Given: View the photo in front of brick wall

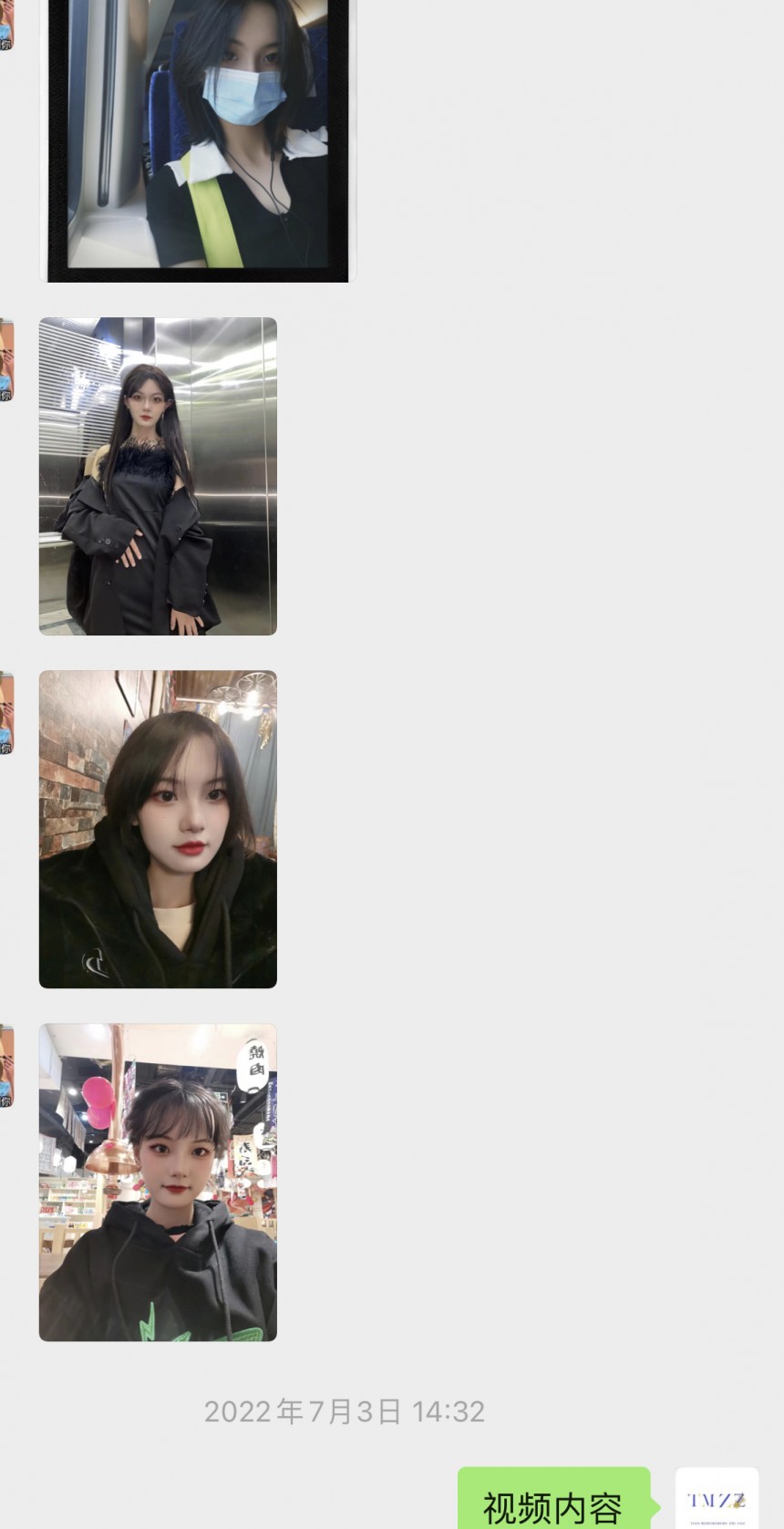Looking at the screenshot, I should (158, 829).
